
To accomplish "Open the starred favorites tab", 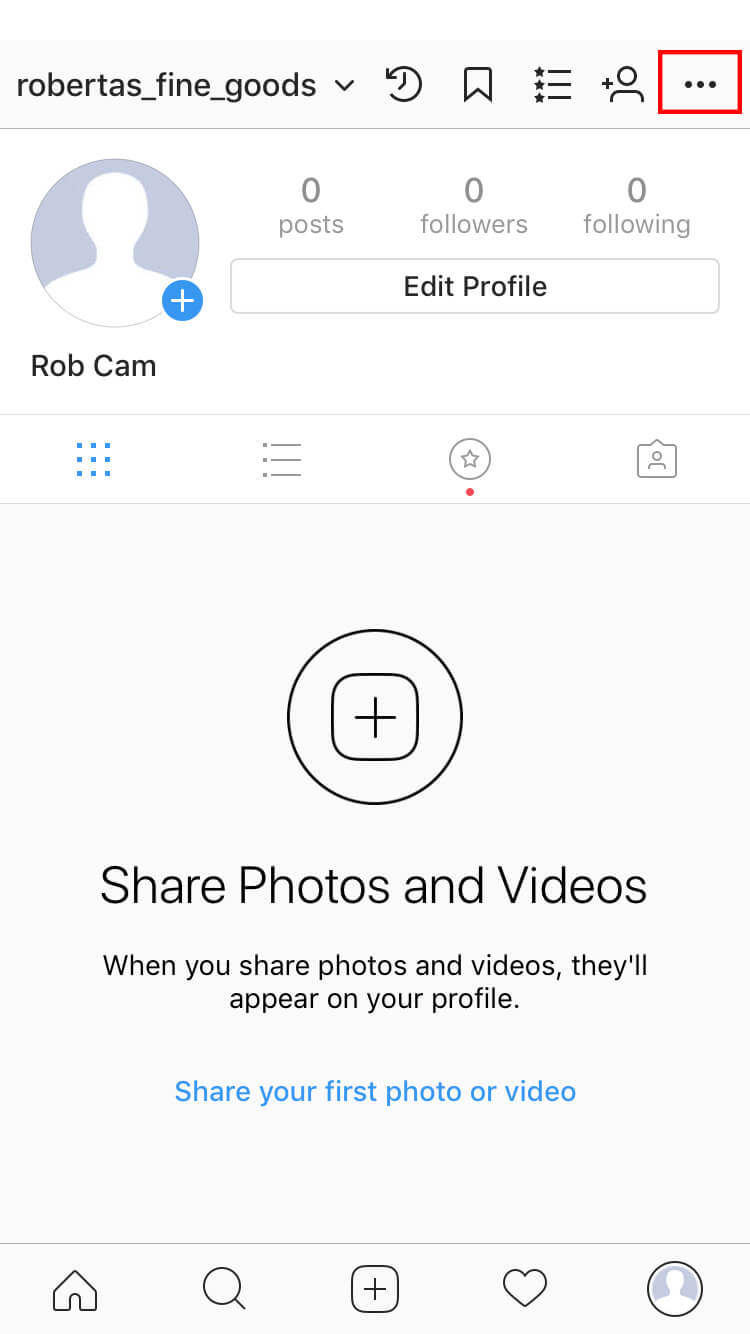I will click(470, 460).
